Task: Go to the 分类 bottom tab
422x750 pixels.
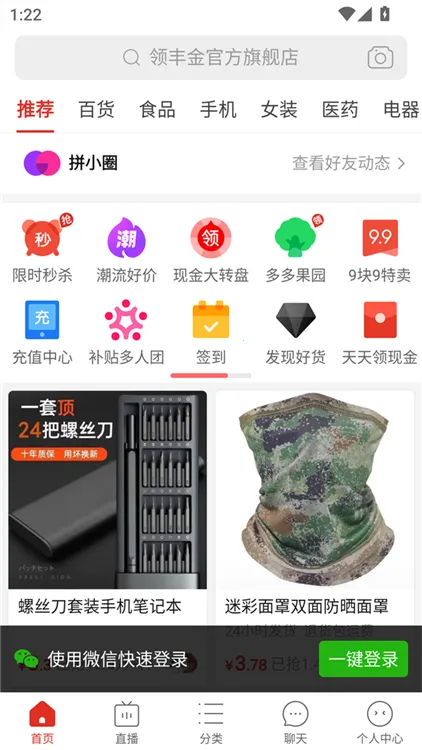Action: [x=211, y=722]
